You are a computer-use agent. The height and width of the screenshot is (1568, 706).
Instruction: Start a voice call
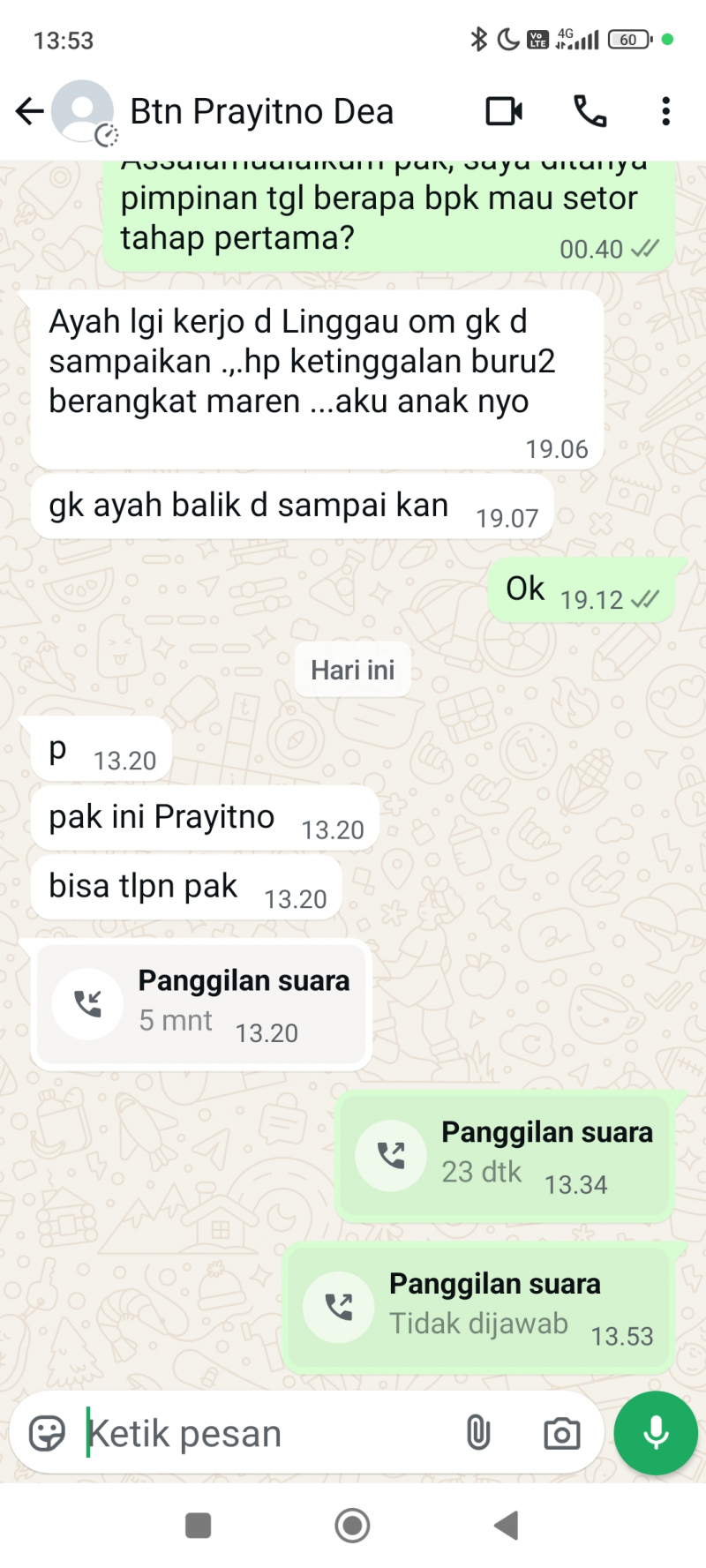590,111
